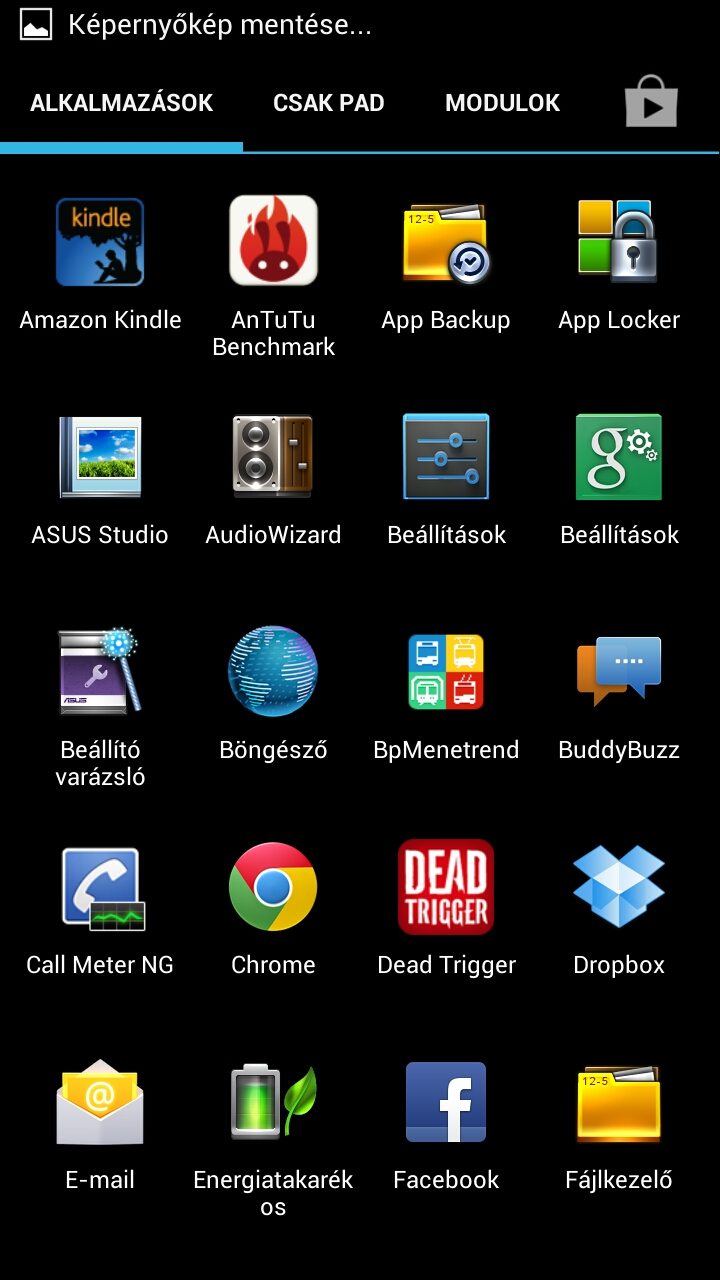
Task: Start Beállító varázsló
Action: [100, 672]
